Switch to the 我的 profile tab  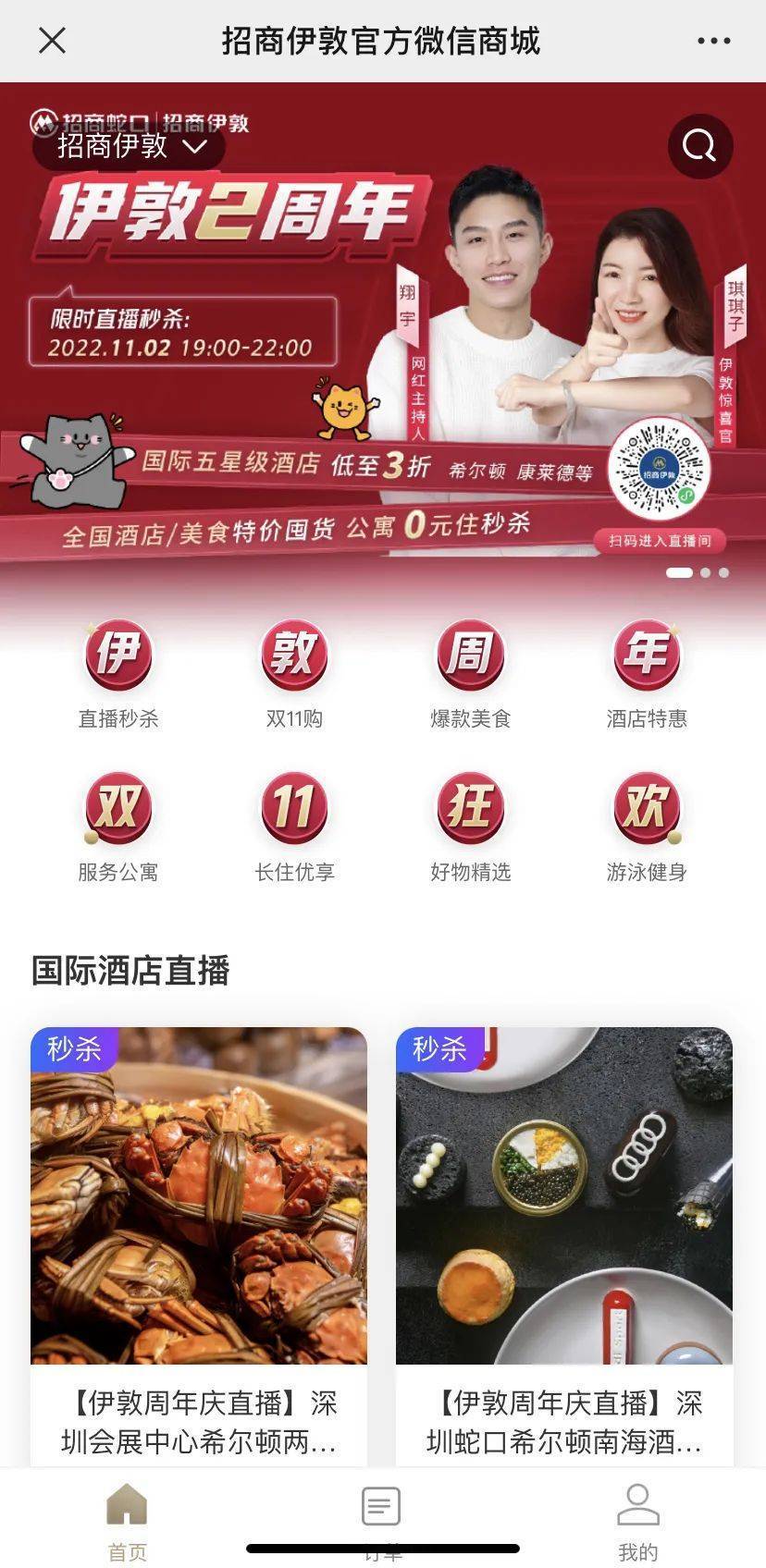638,1521
